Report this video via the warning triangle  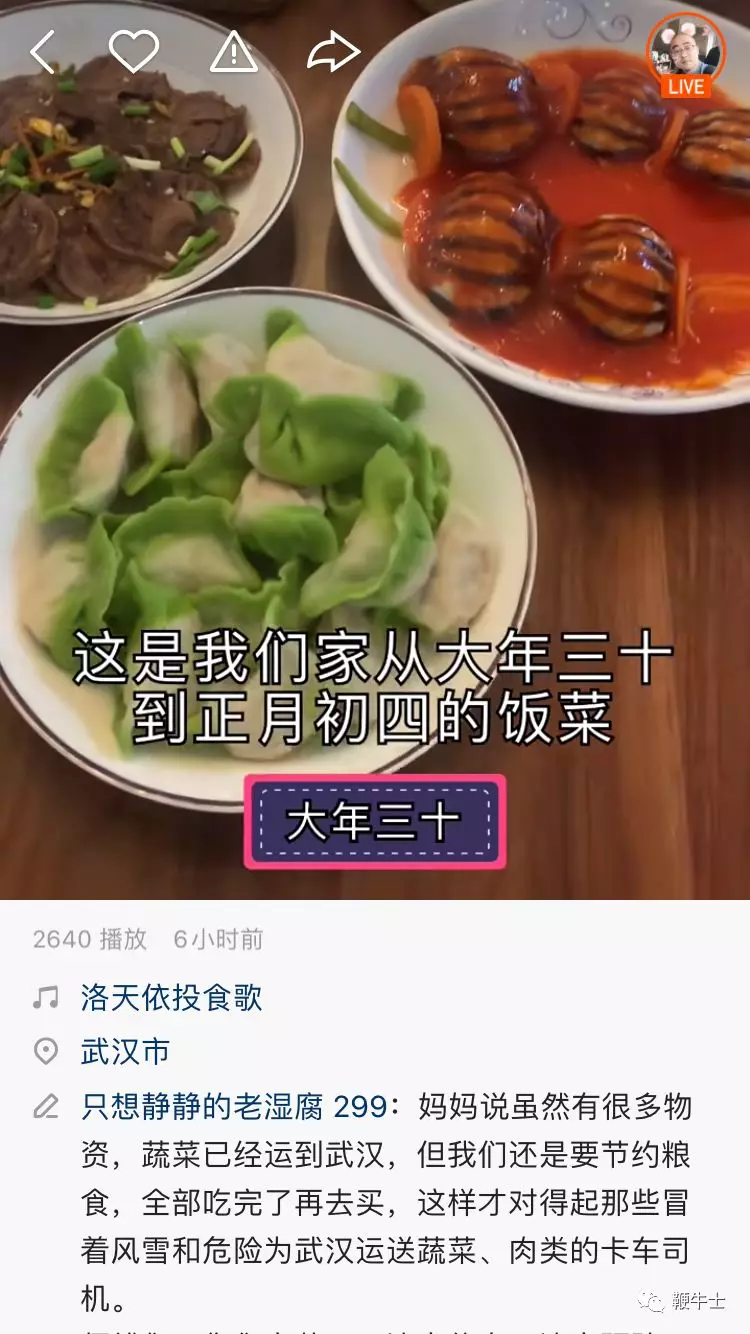[234, 52]
